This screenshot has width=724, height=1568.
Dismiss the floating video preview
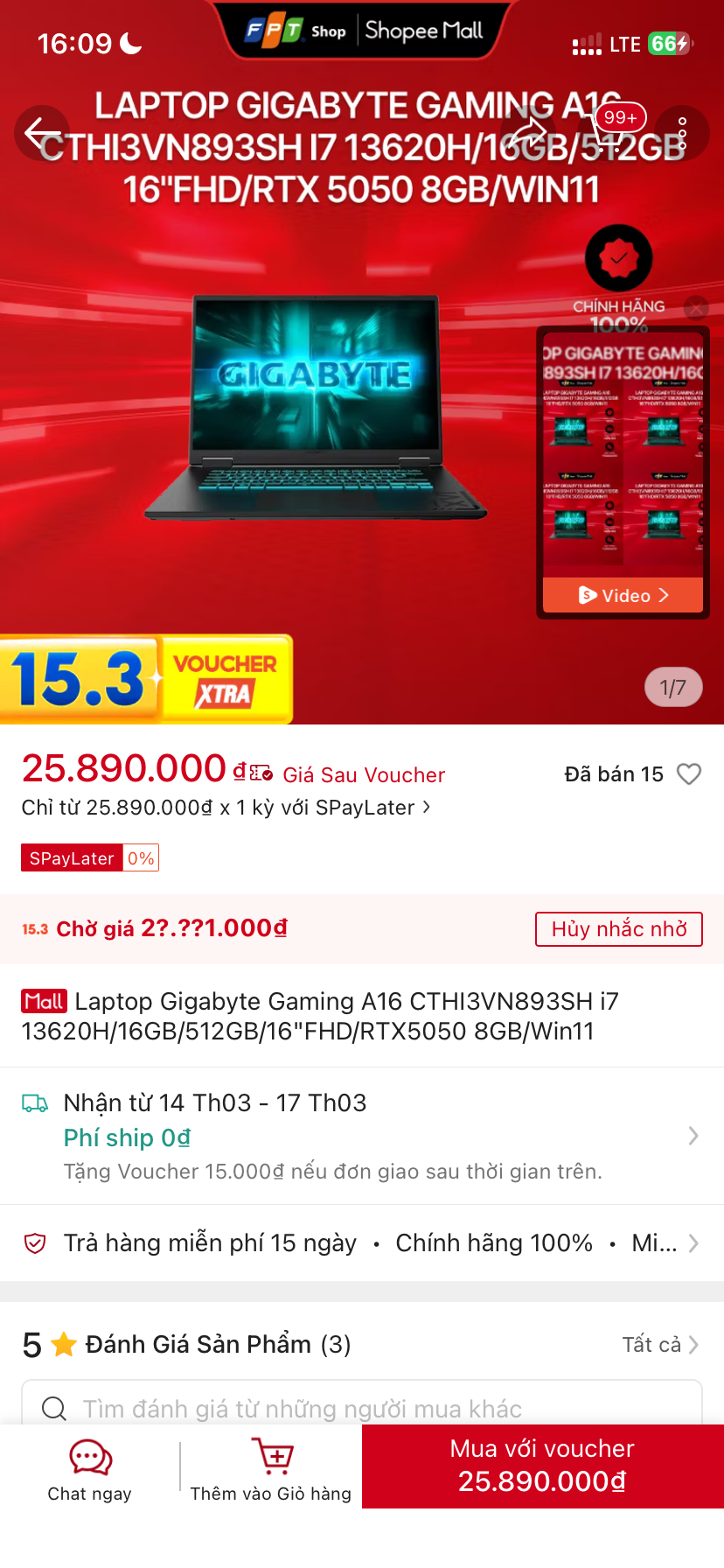coord(696,307)
